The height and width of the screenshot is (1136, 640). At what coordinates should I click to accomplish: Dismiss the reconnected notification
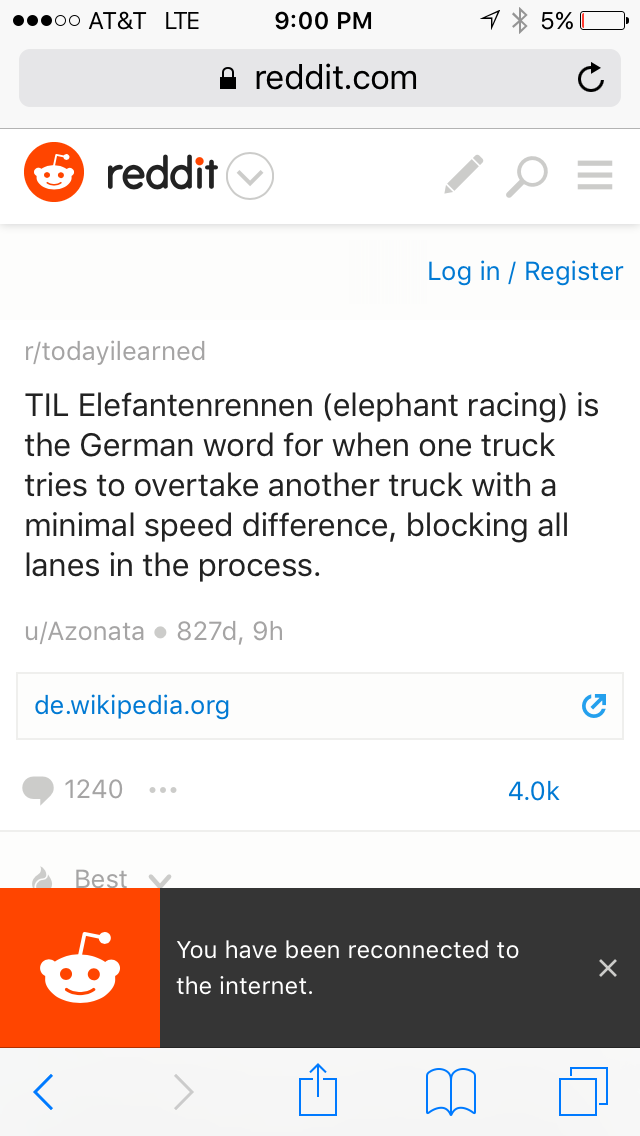point(607,967)
